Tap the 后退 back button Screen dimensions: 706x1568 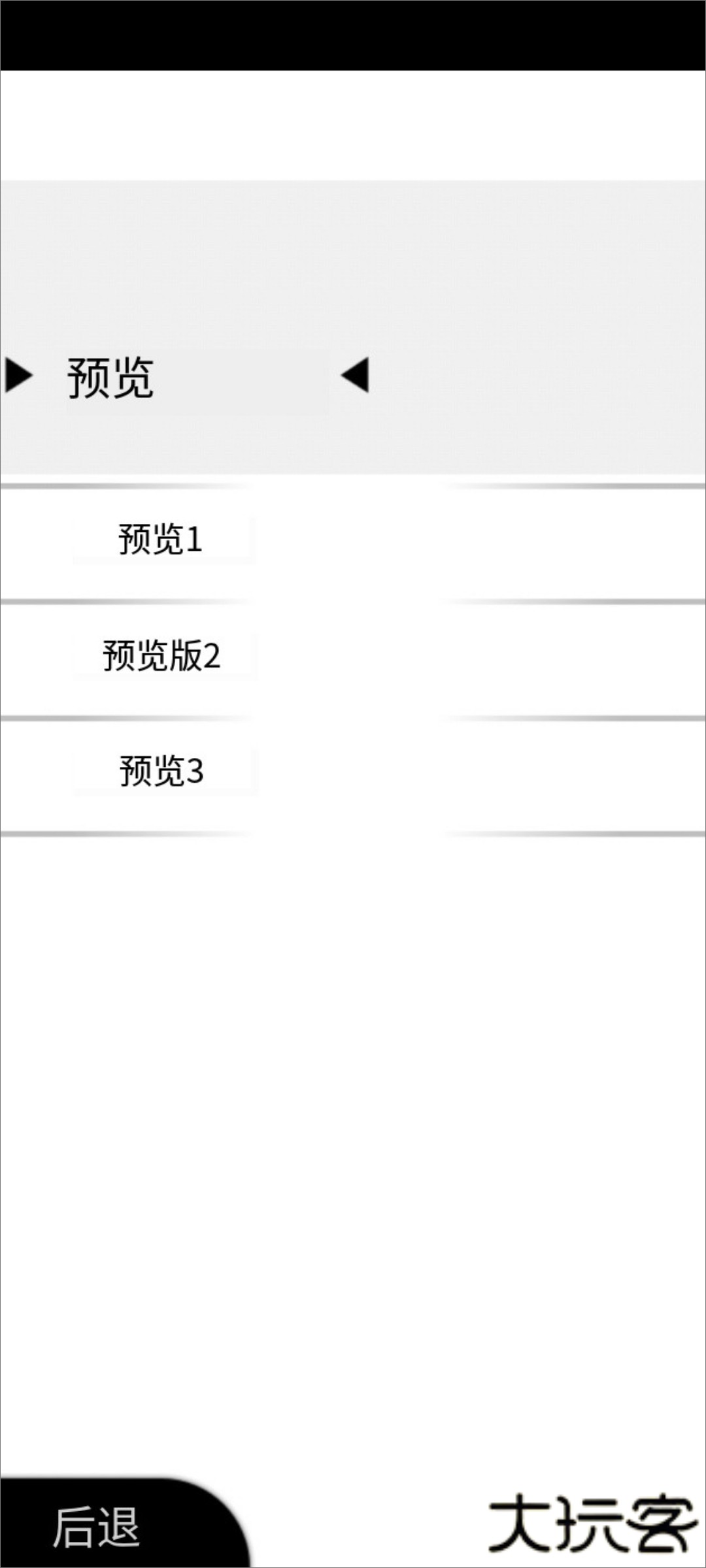coord(98,1527)
